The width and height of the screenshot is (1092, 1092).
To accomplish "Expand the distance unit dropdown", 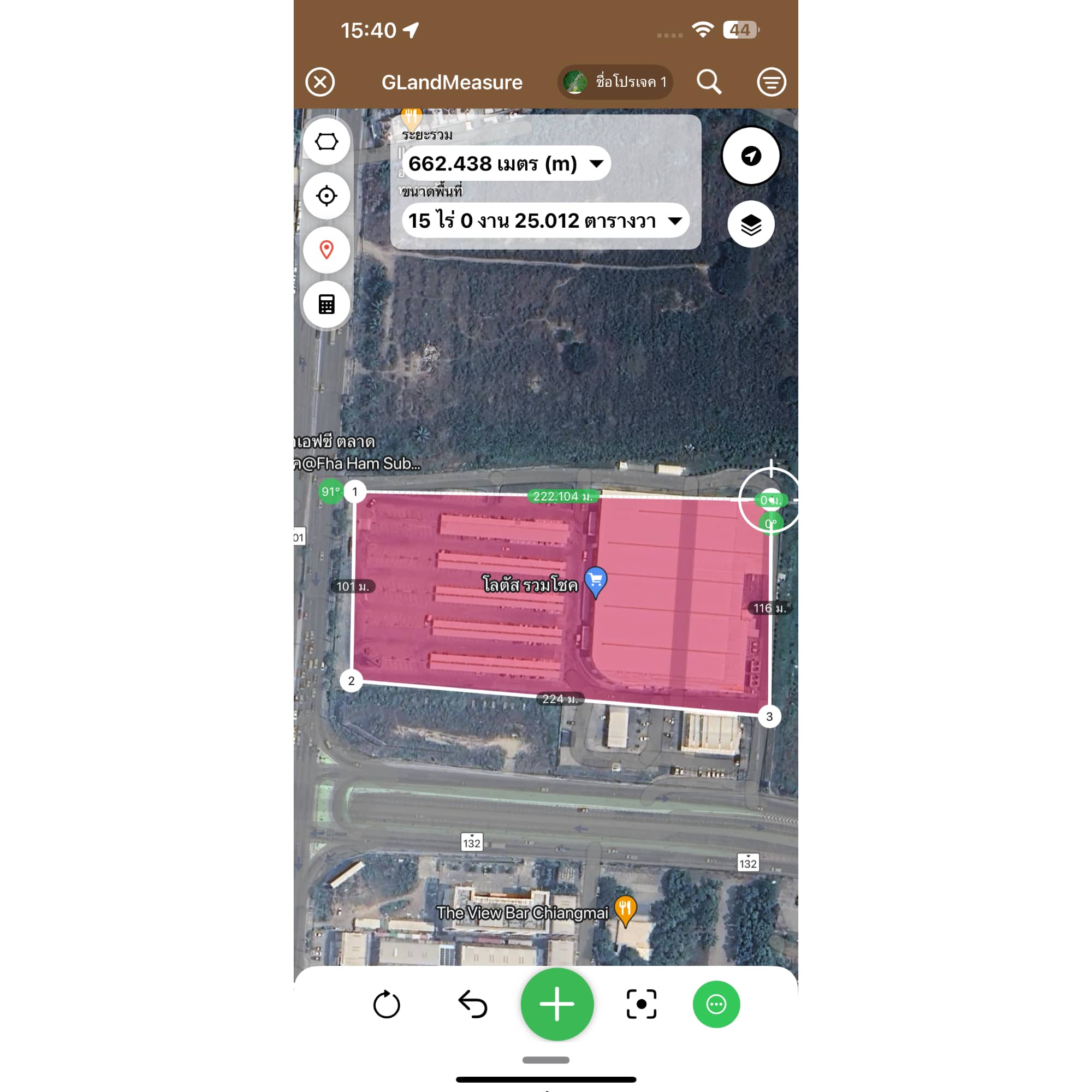I will pyautogui.click(x=596, y=164).
